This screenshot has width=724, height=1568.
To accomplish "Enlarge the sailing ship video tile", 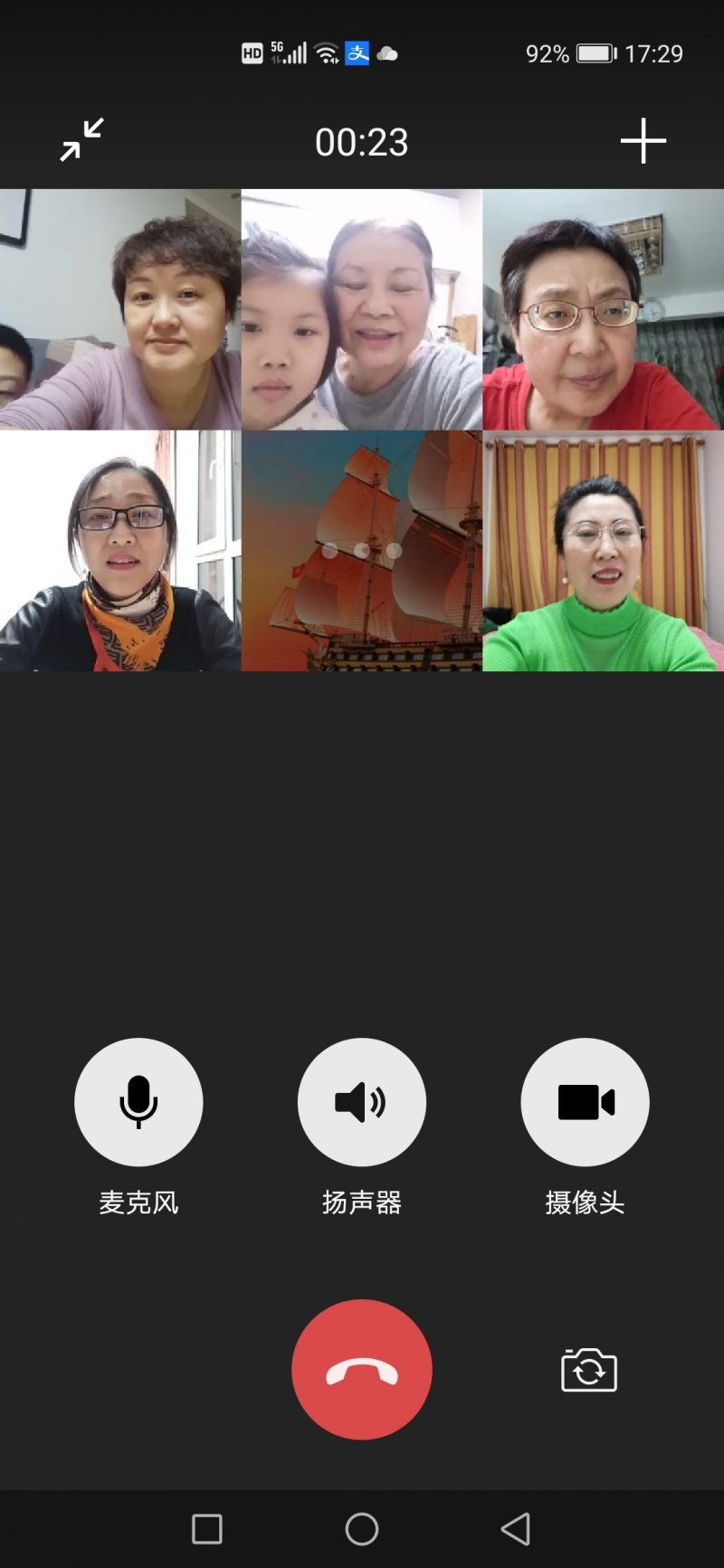I will (361, 550).
